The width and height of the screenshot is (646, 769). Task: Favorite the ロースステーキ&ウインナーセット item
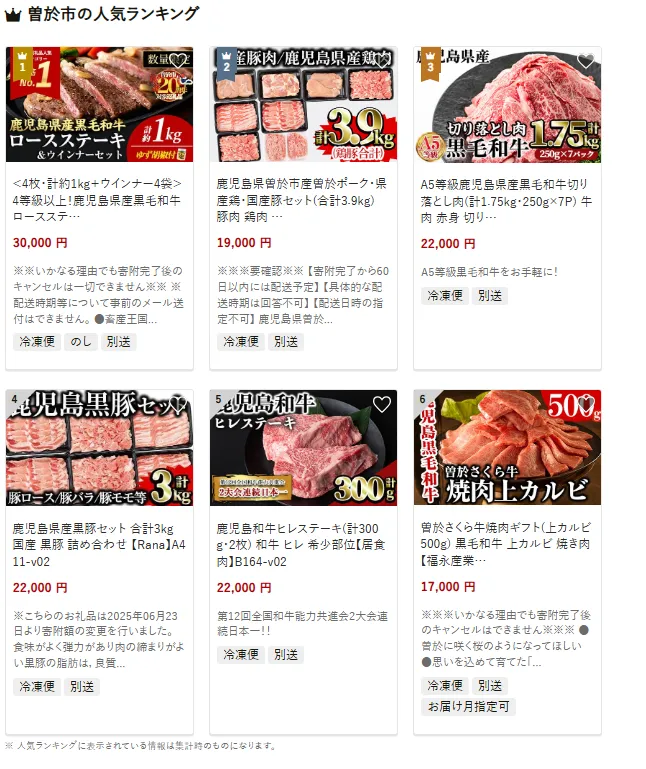(x=178, y=61)
